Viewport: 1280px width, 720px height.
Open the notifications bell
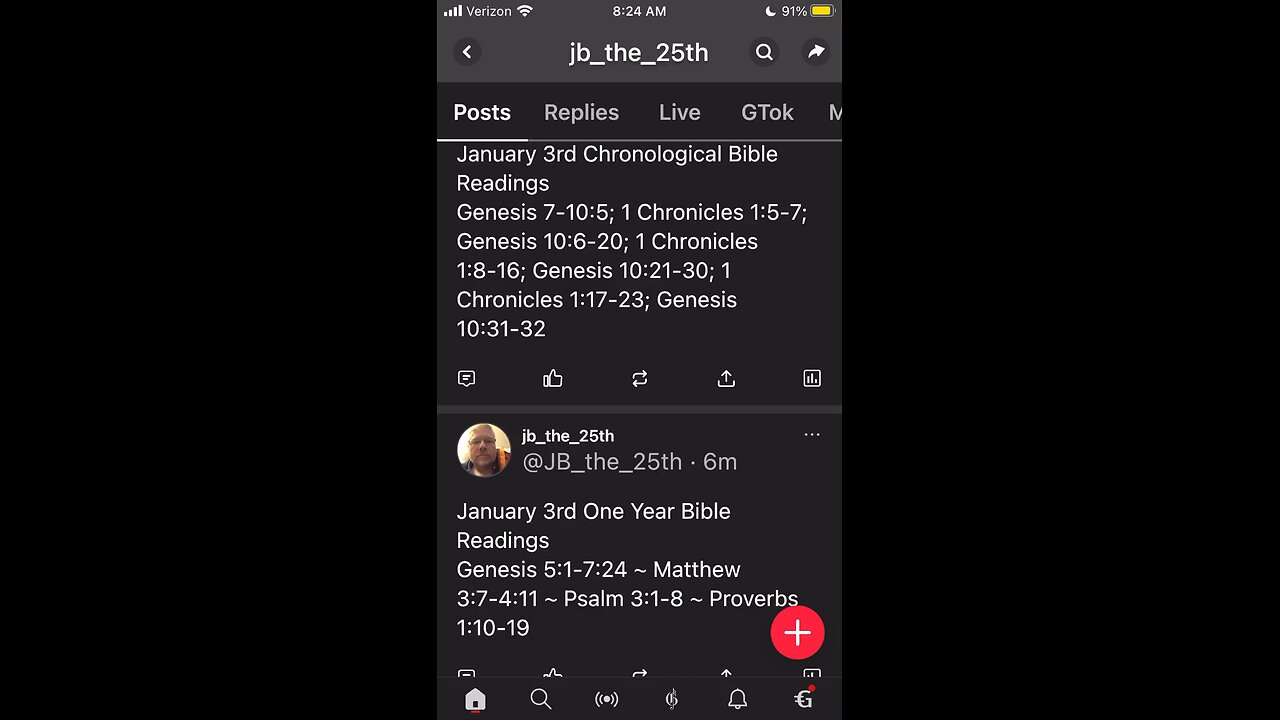(737, 699)
